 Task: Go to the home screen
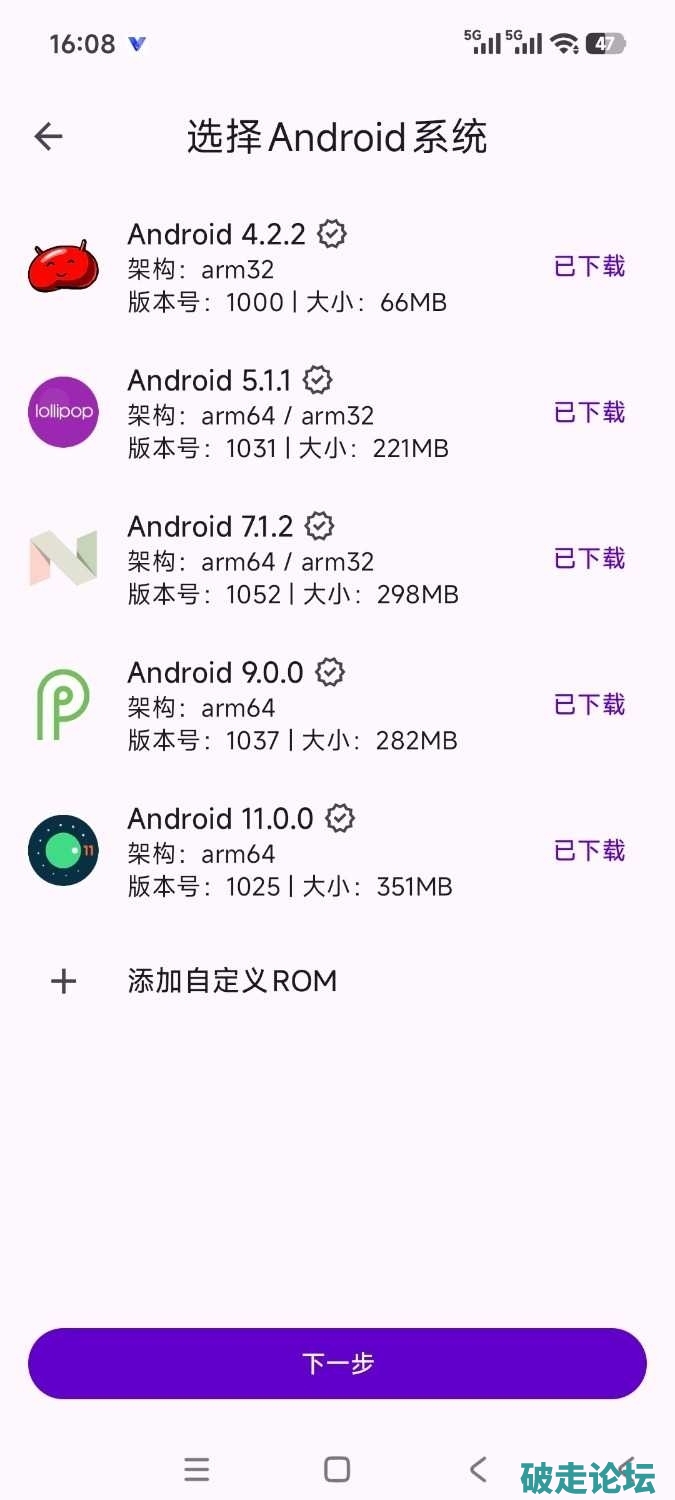[337, 1469]
